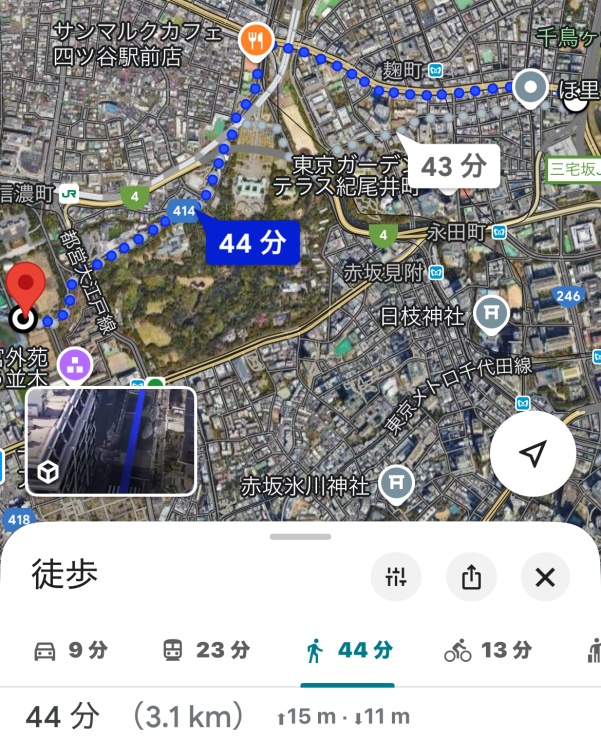Share the walking directions
Image resolution: width=601 pixels, height=740 pixels.
tap(471, 577)
